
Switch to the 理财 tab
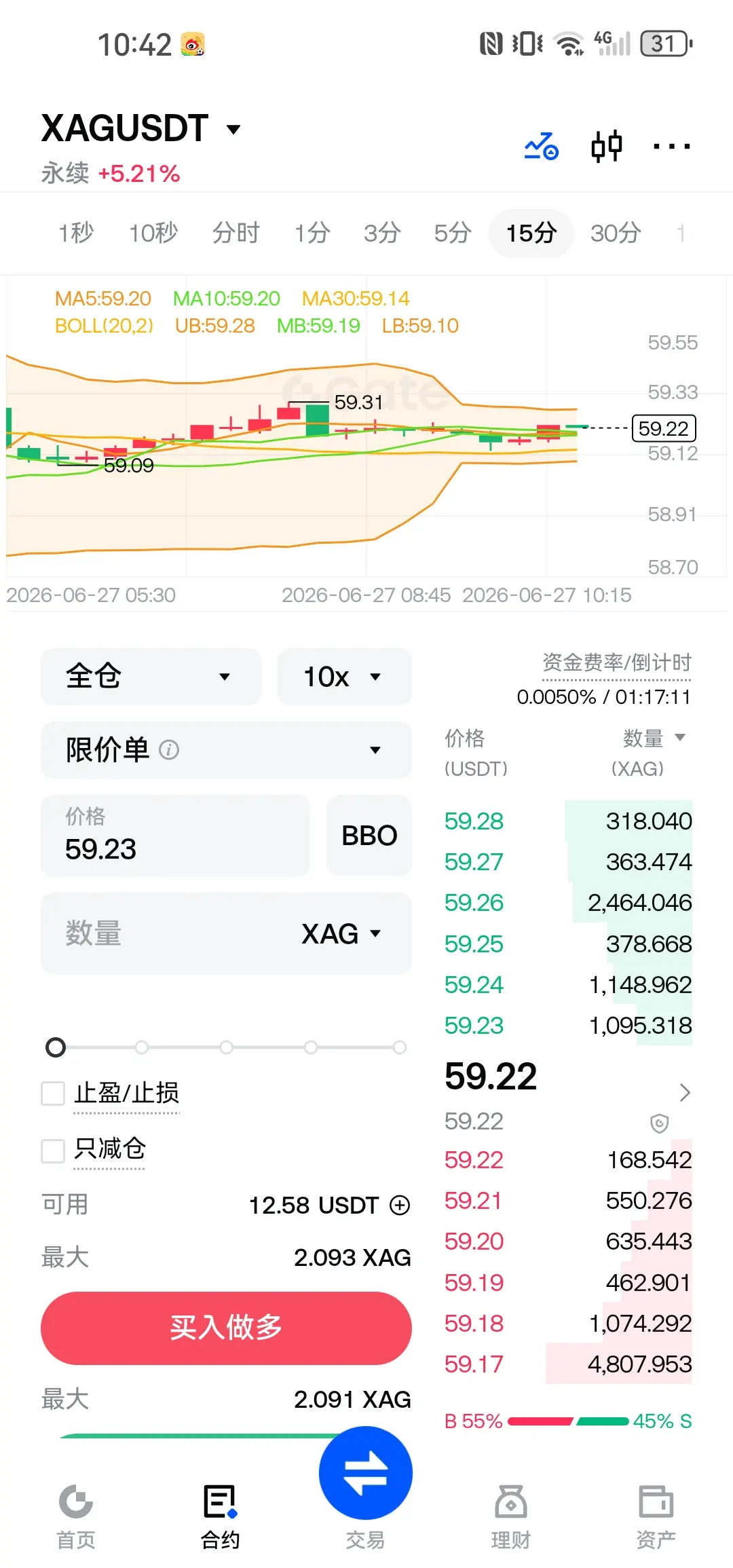coord(510,1515)
